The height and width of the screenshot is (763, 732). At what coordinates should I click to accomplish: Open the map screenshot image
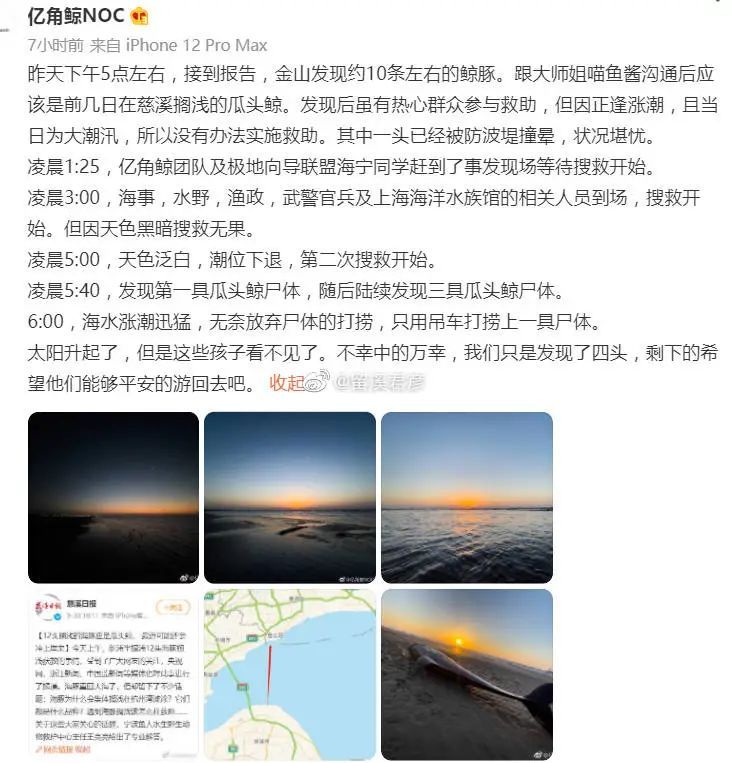(x=290, y=674)
